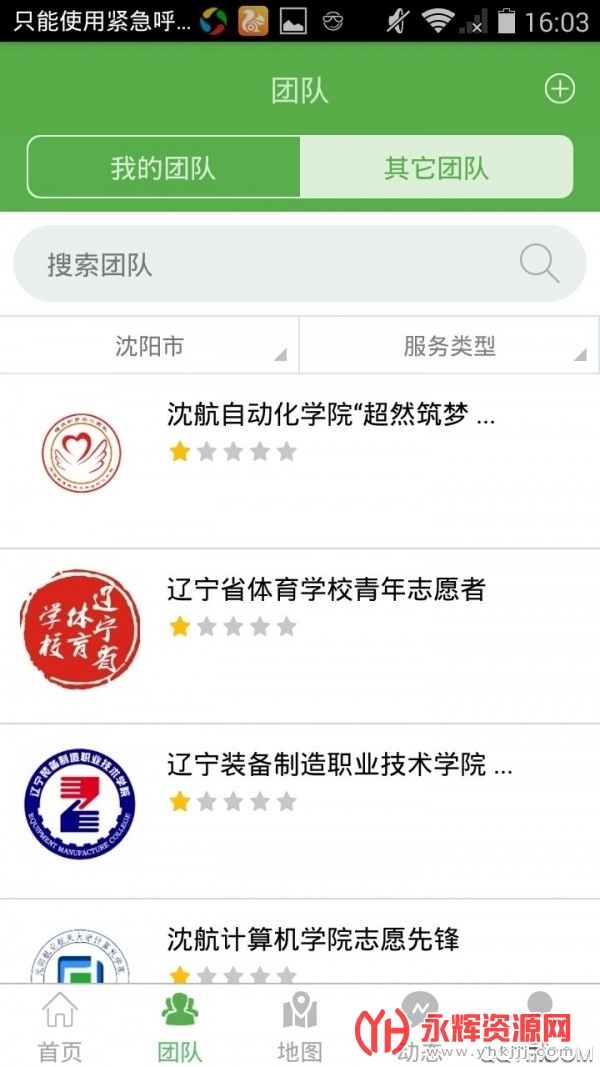Screen dimensions: 600x1067
Task: Tap the magnifier search icon
Action: coord(539,264)
